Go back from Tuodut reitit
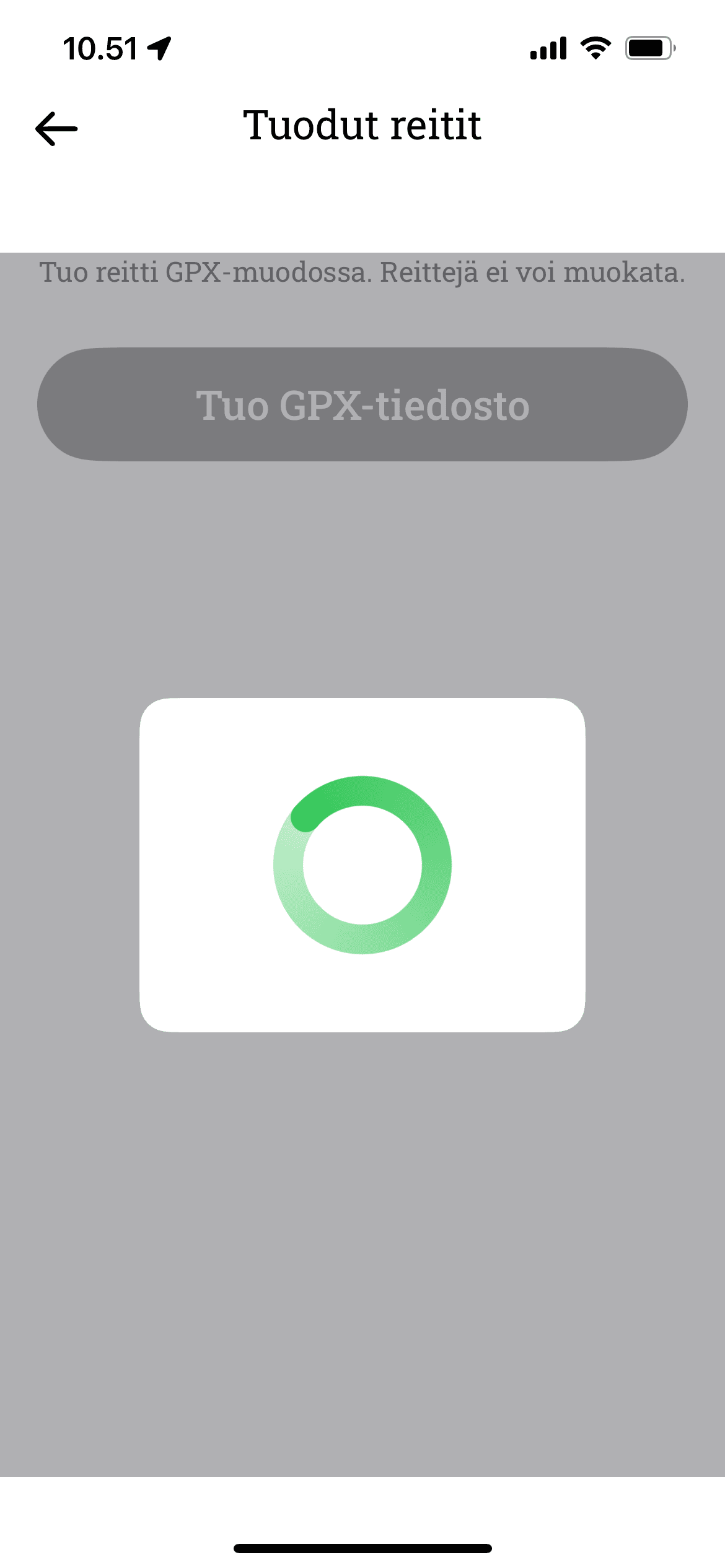This screenshot has height=1568, width=725. [x=56, y=129]
